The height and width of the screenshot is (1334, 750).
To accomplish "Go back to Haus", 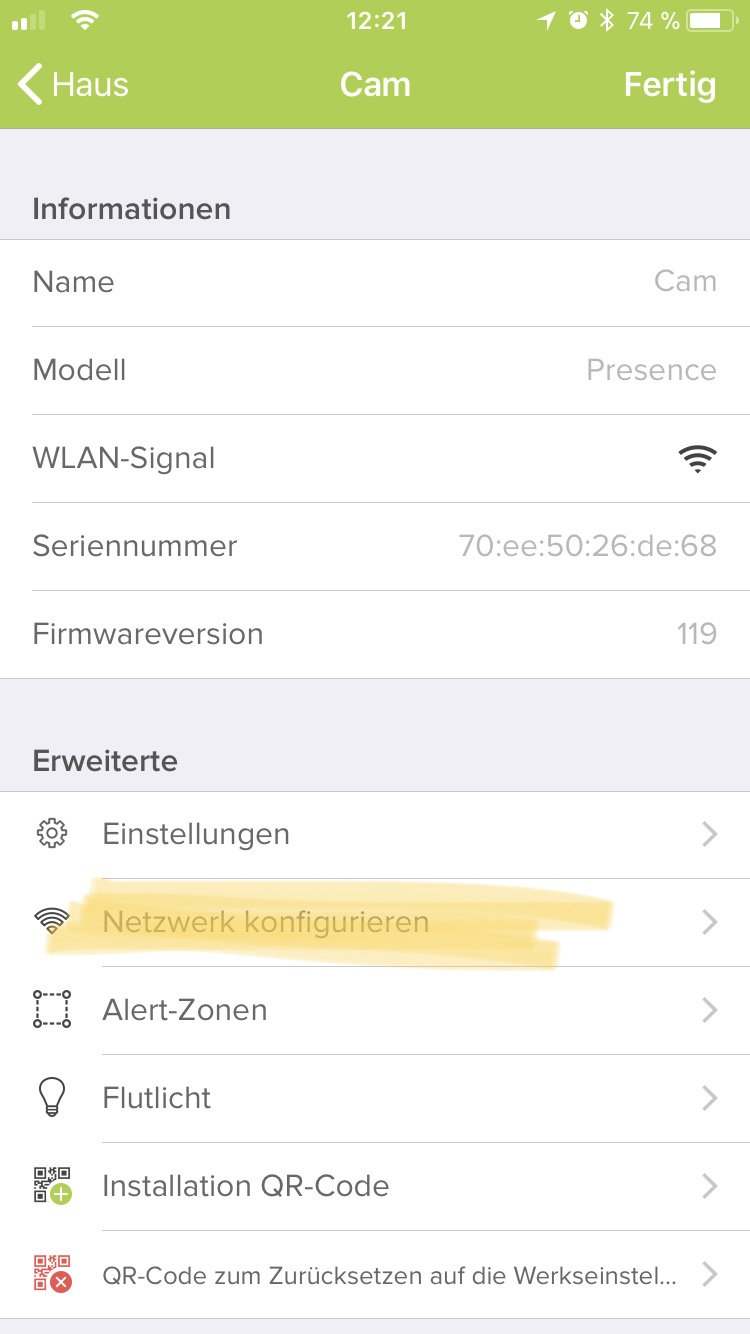I will 73,85.
